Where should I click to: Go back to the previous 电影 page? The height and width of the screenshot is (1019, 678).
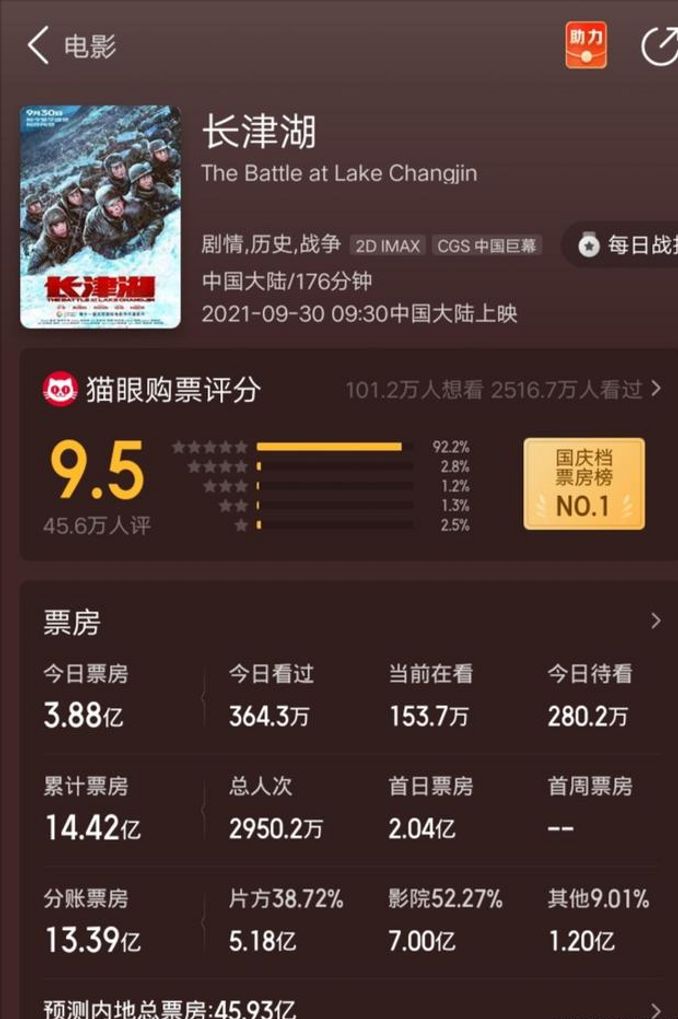[x=40, y=46]
